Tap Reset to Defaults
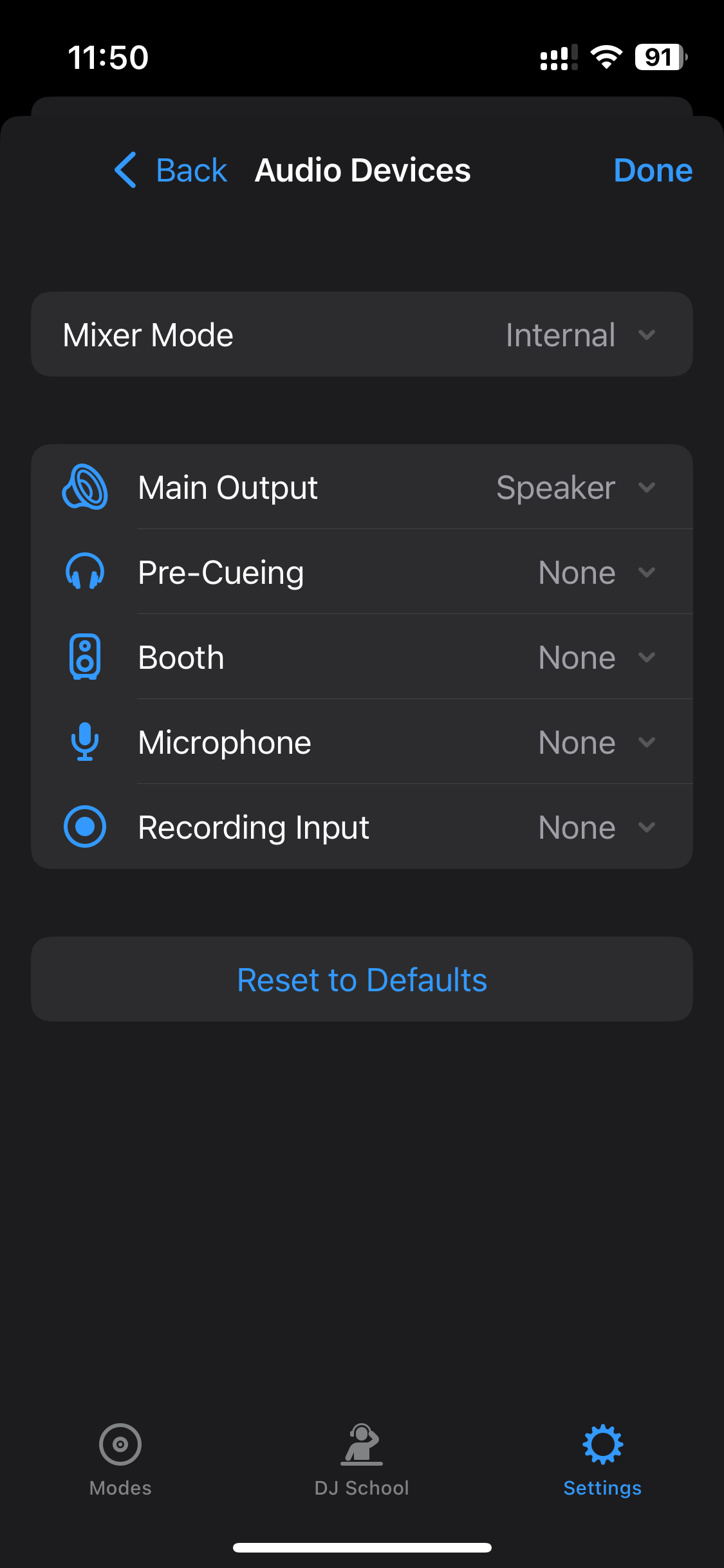 pos(362,979)
